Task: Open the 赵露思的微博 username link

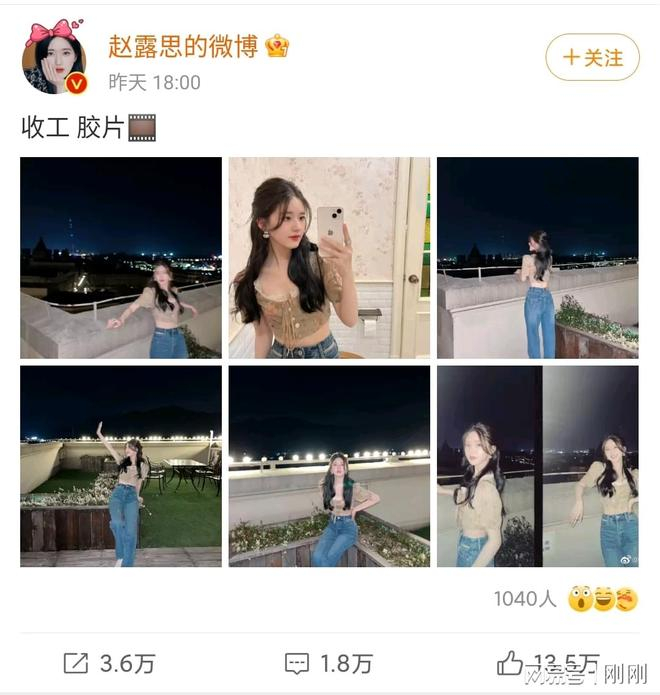Action: coord(183,47)
